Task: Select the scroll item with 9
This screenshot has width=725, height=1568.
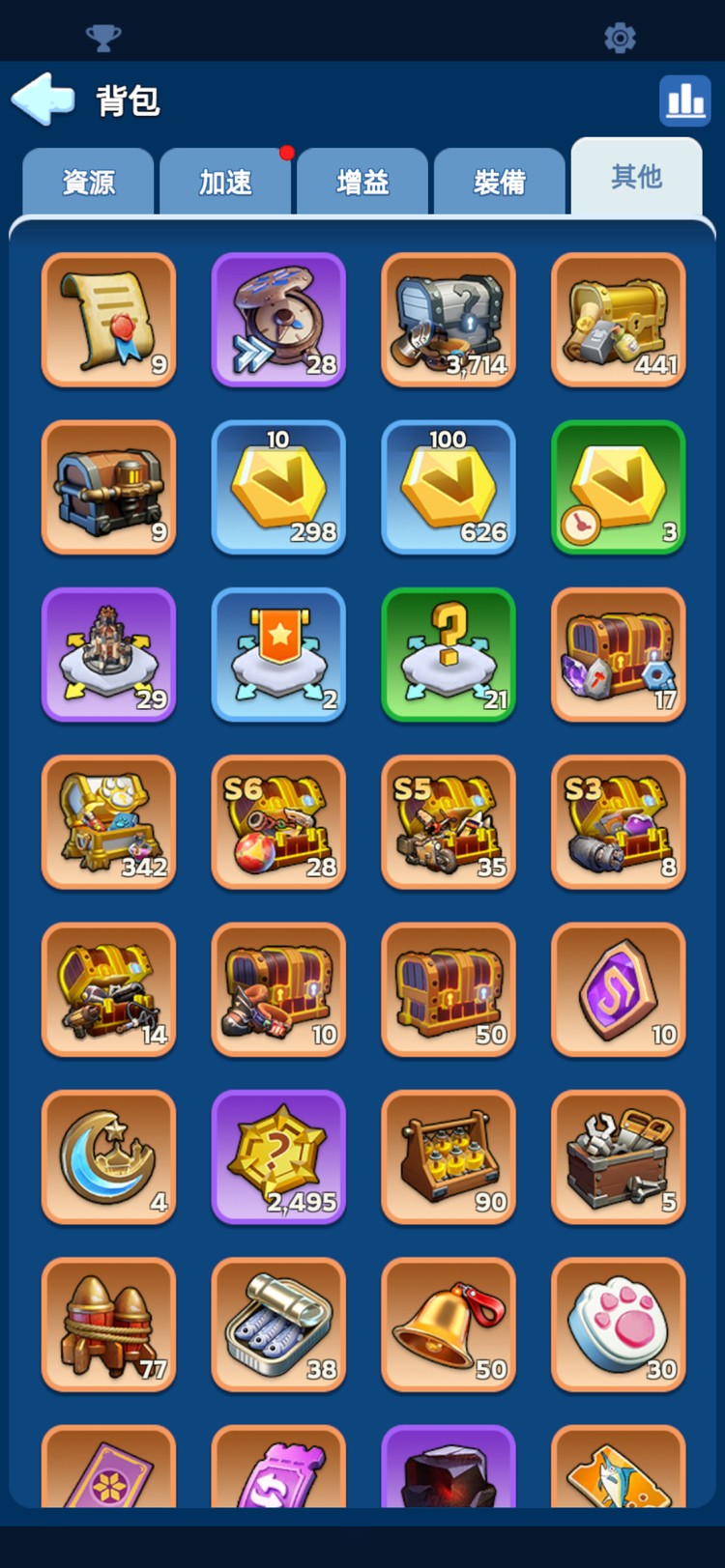Action: pyautogui.click(x=108, y=320)
